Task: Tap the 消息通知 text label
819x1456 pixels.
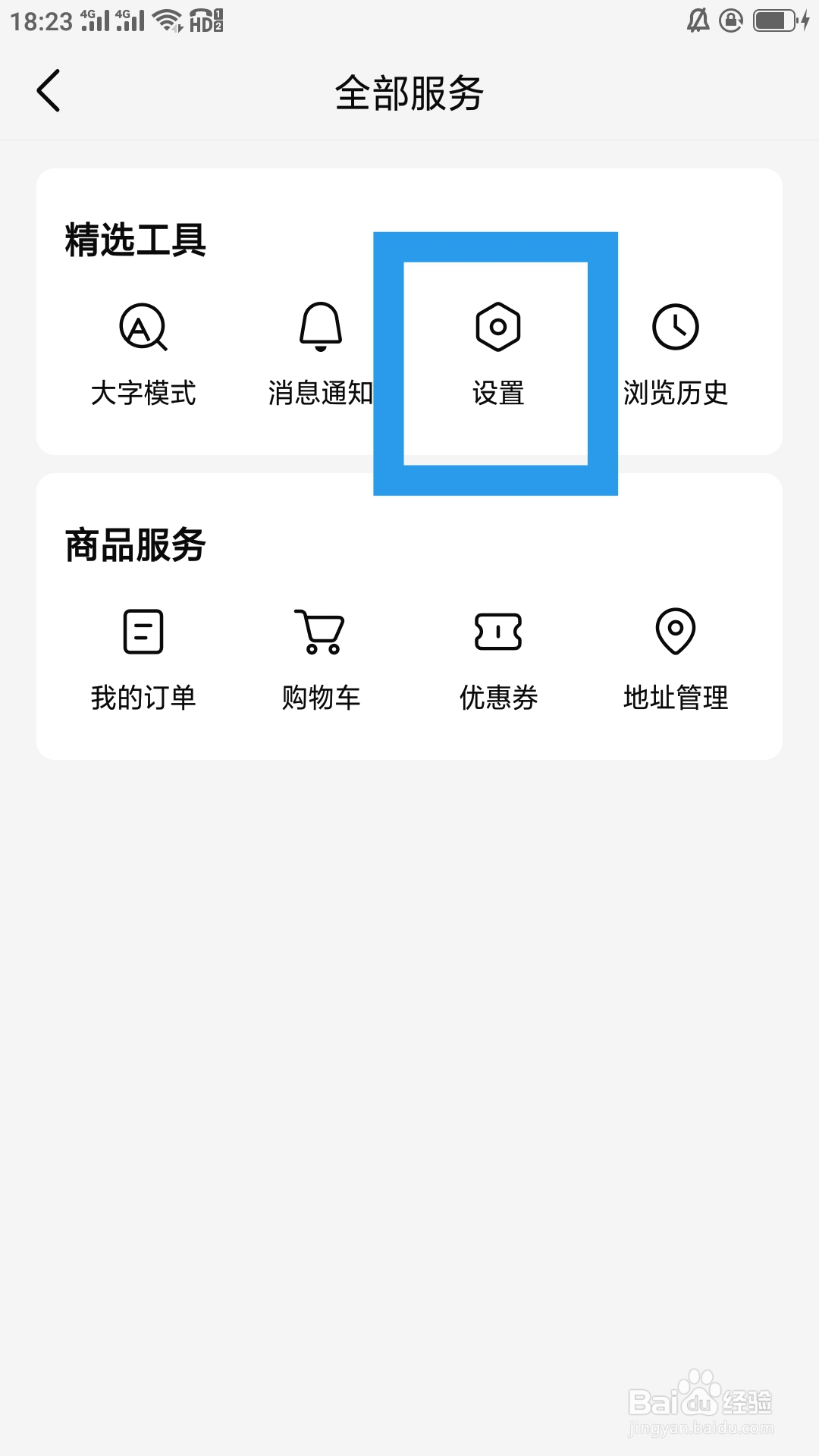Action: (x=321, y=394)
